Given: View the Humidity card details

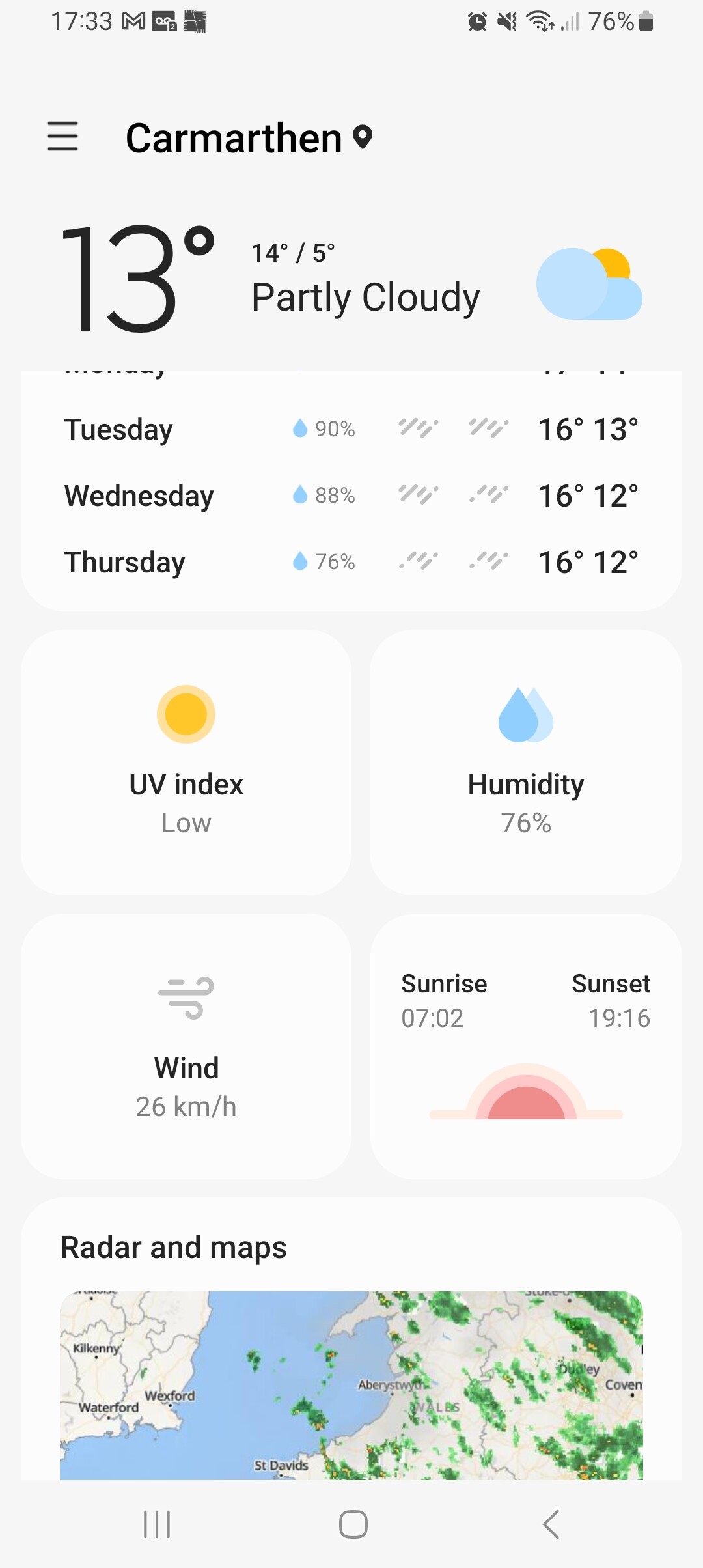Looking at the screenshot, I should (x=526, y=762).
